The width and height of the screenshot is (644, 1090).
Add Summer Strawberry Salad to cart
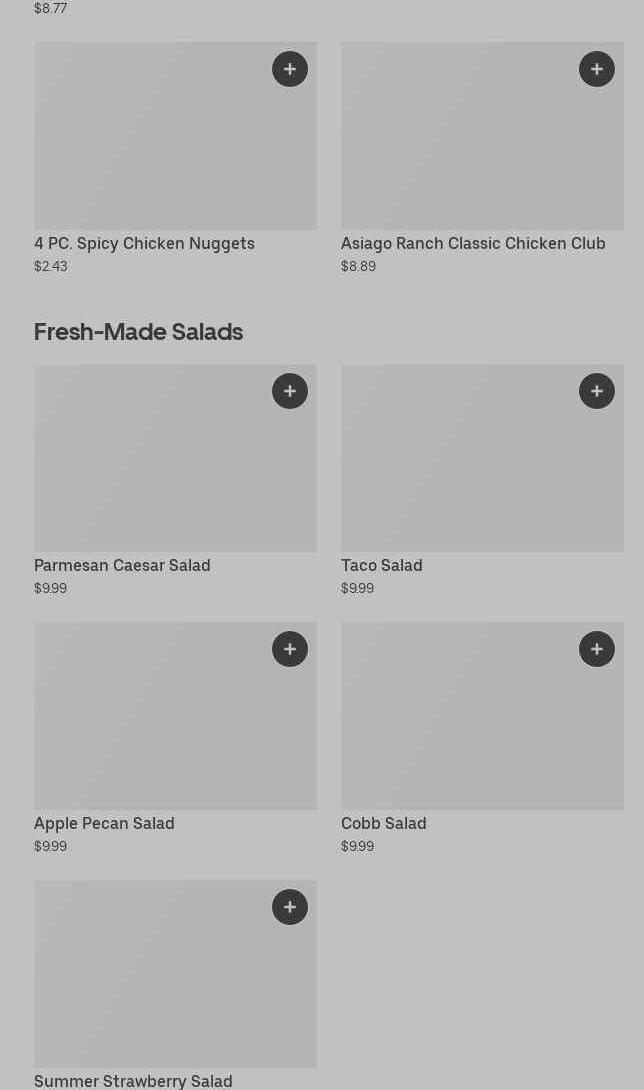[290, 907]
